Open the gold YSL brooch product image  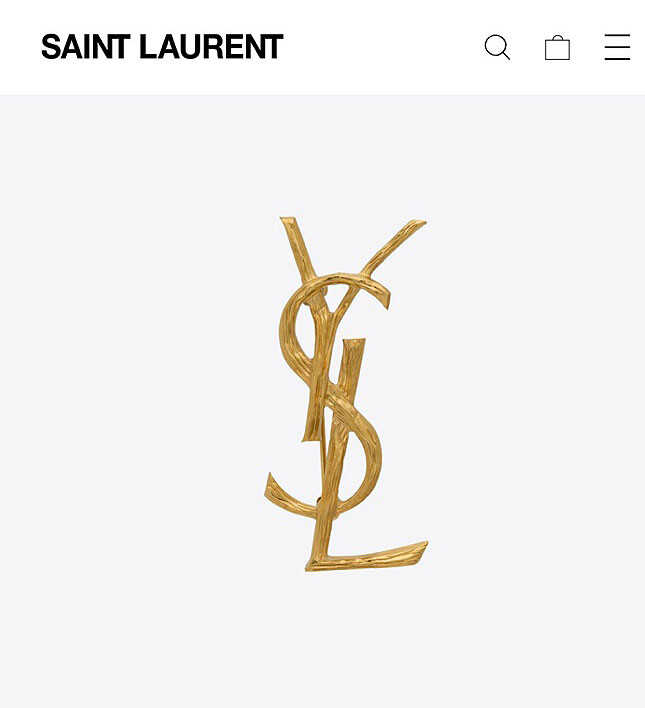click(x=346, y=394)
